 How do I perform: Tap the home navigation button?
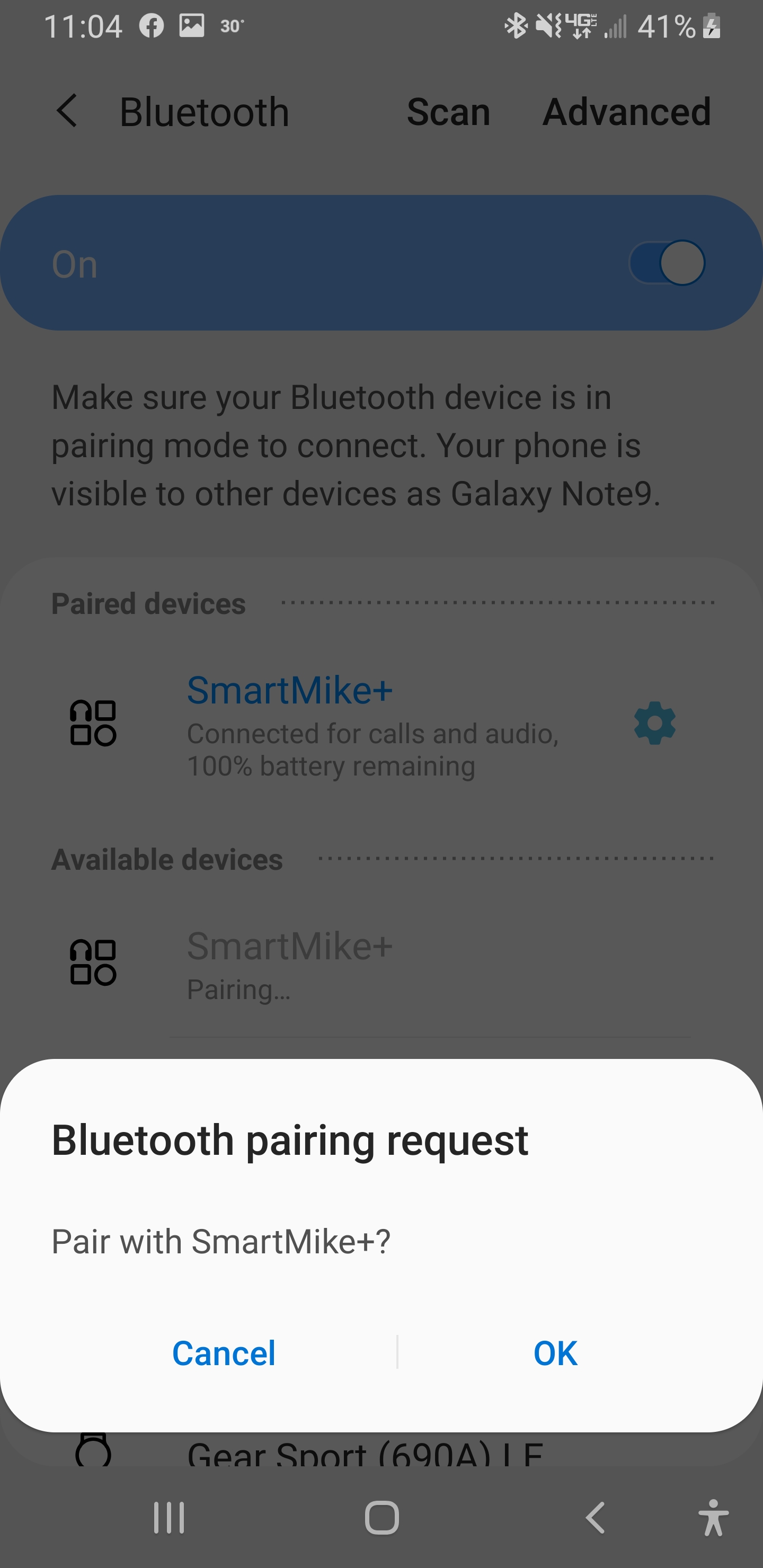381,1517
